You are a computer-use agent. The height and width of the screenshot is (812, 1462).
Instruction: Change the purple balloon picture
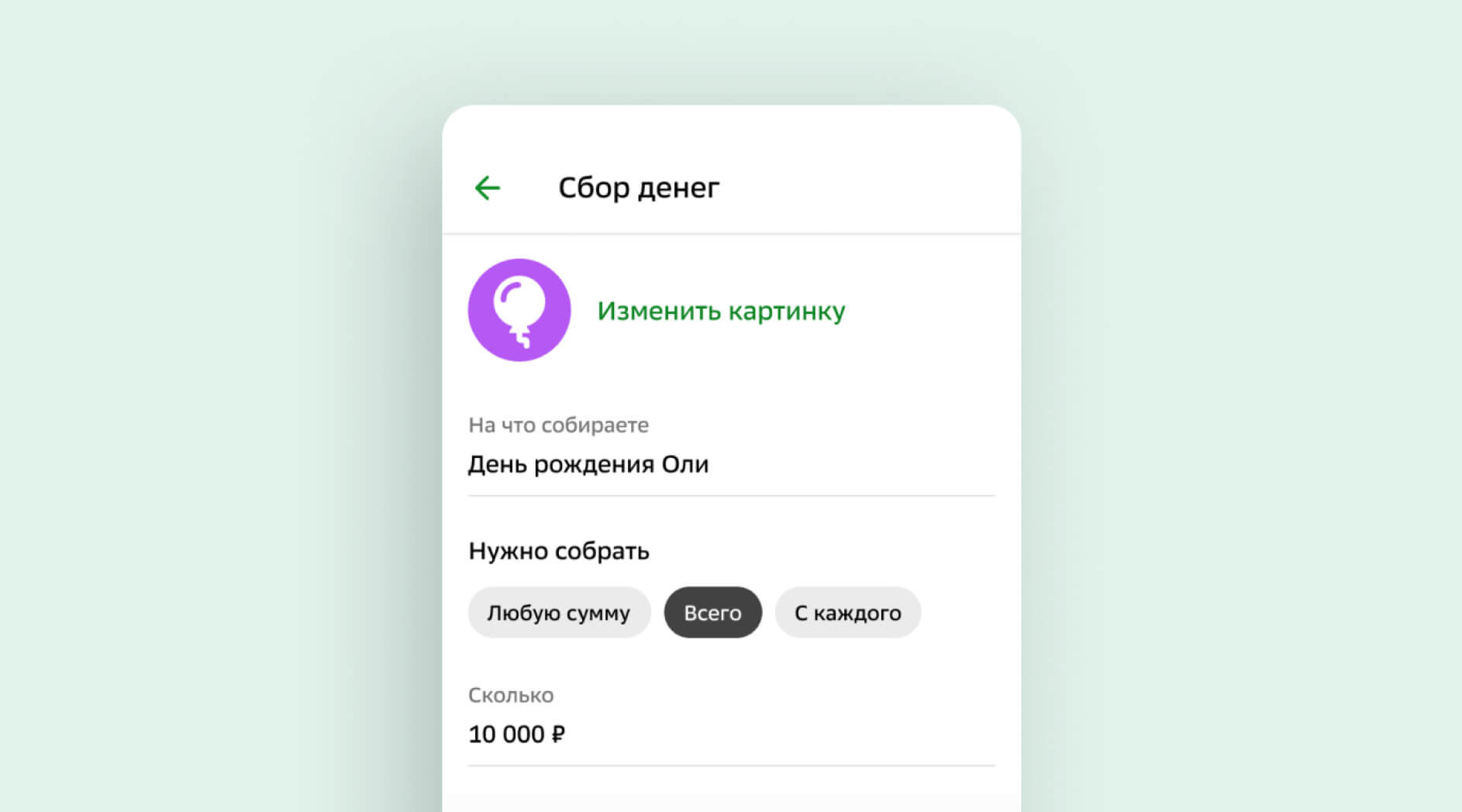[519, 310]
